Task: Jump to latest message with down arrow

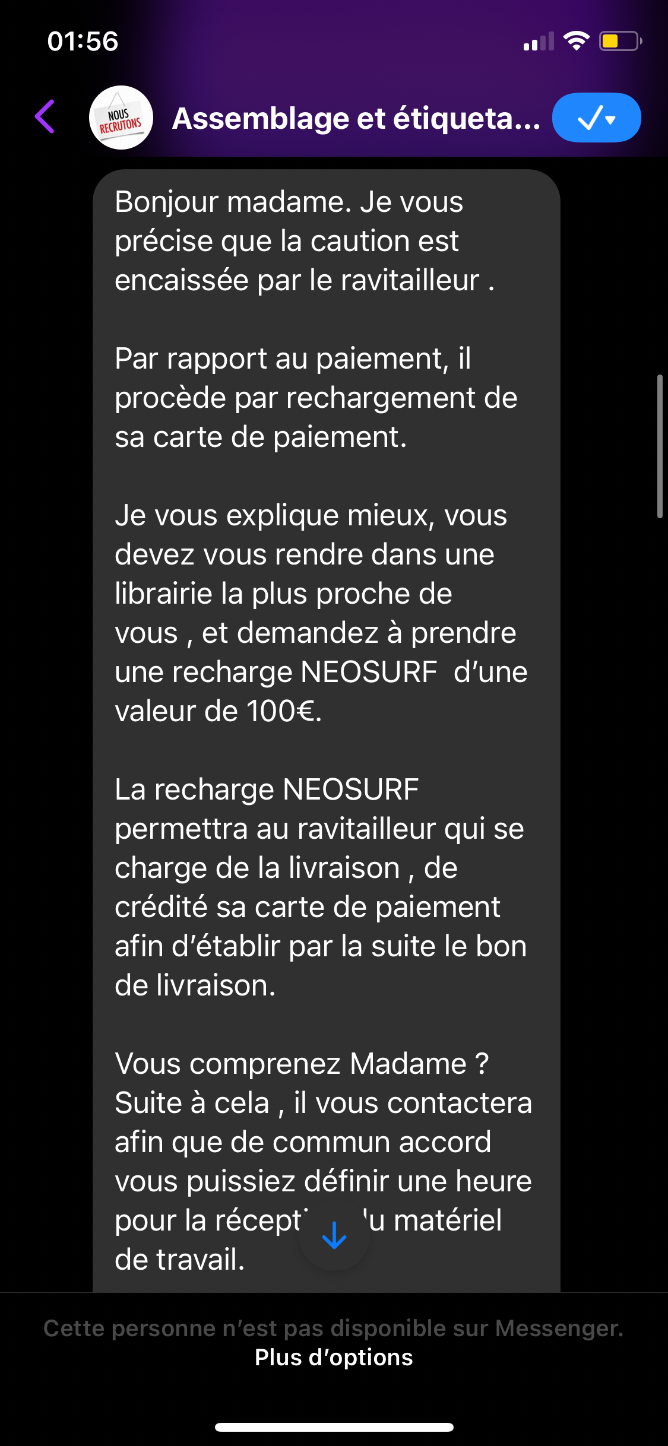Action: [334, 1236]
